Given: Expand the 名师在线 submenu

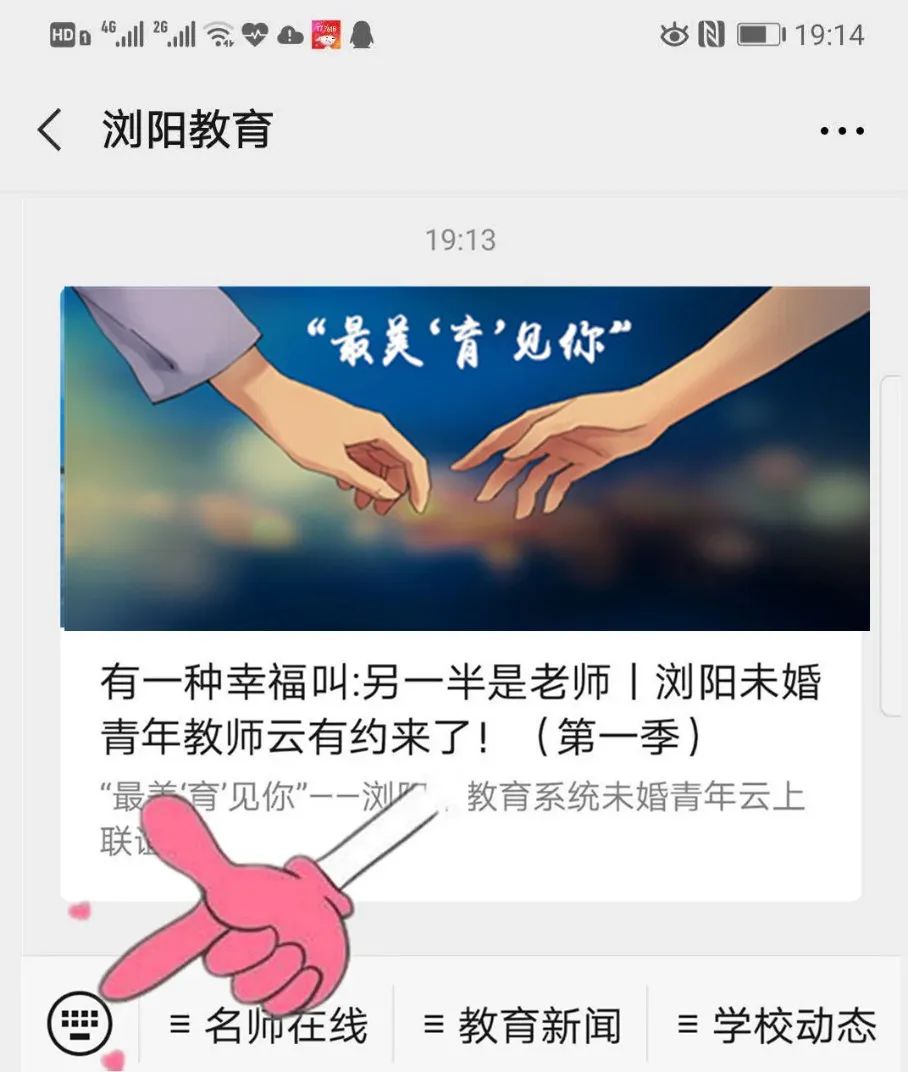Looking at the screenshot, I should (x=179, y=1023).
